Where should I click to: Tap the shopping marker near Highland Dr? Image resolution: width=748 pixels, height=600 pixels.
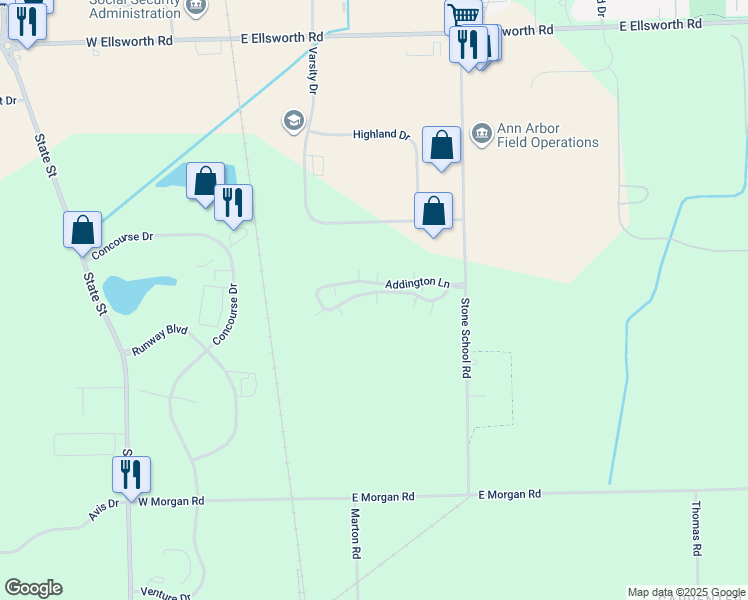click(x=441, y=149)
